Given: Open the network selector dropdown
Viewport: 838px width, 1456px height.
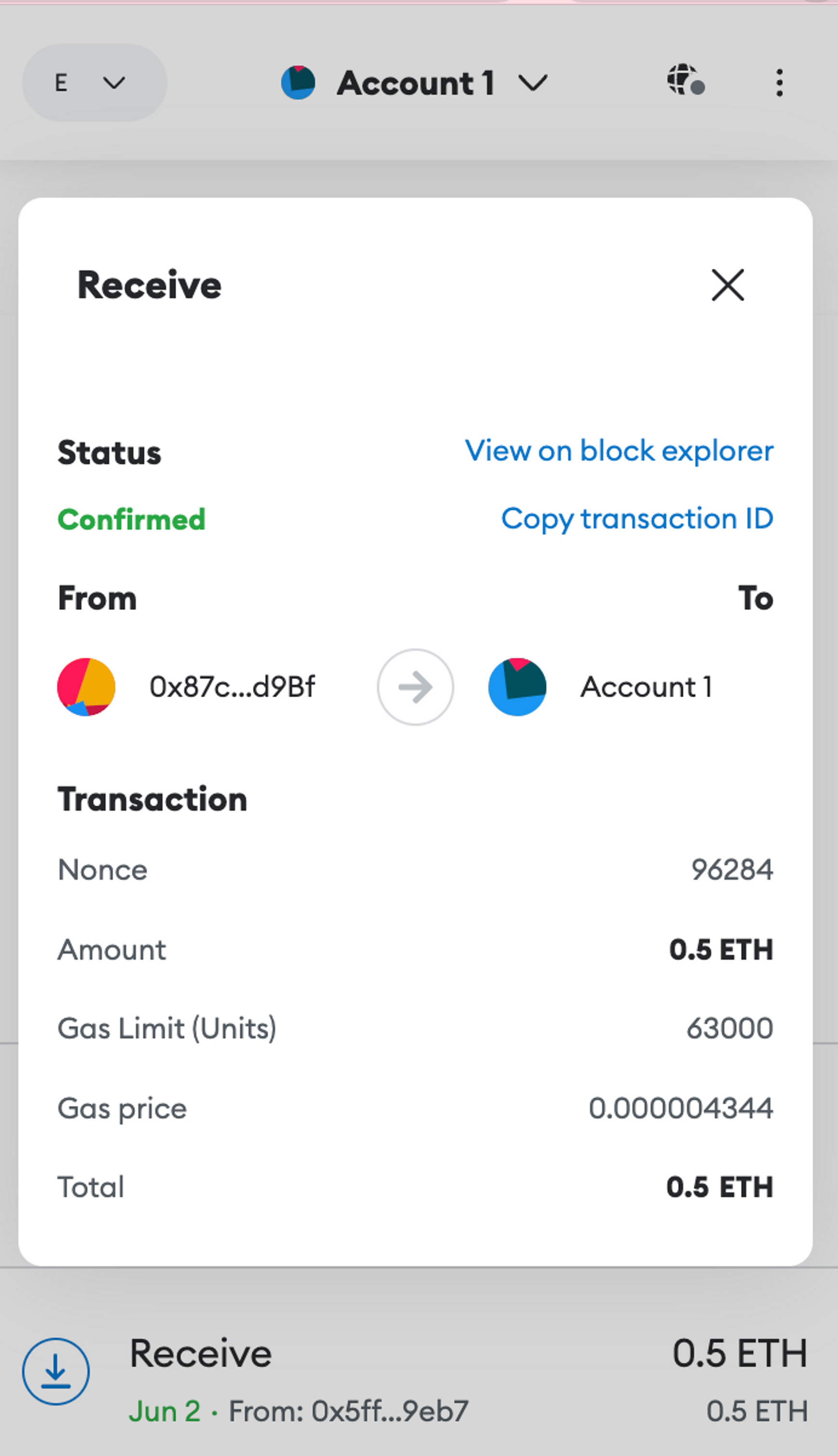Looking at the screenshot, I should coord(94,83).
